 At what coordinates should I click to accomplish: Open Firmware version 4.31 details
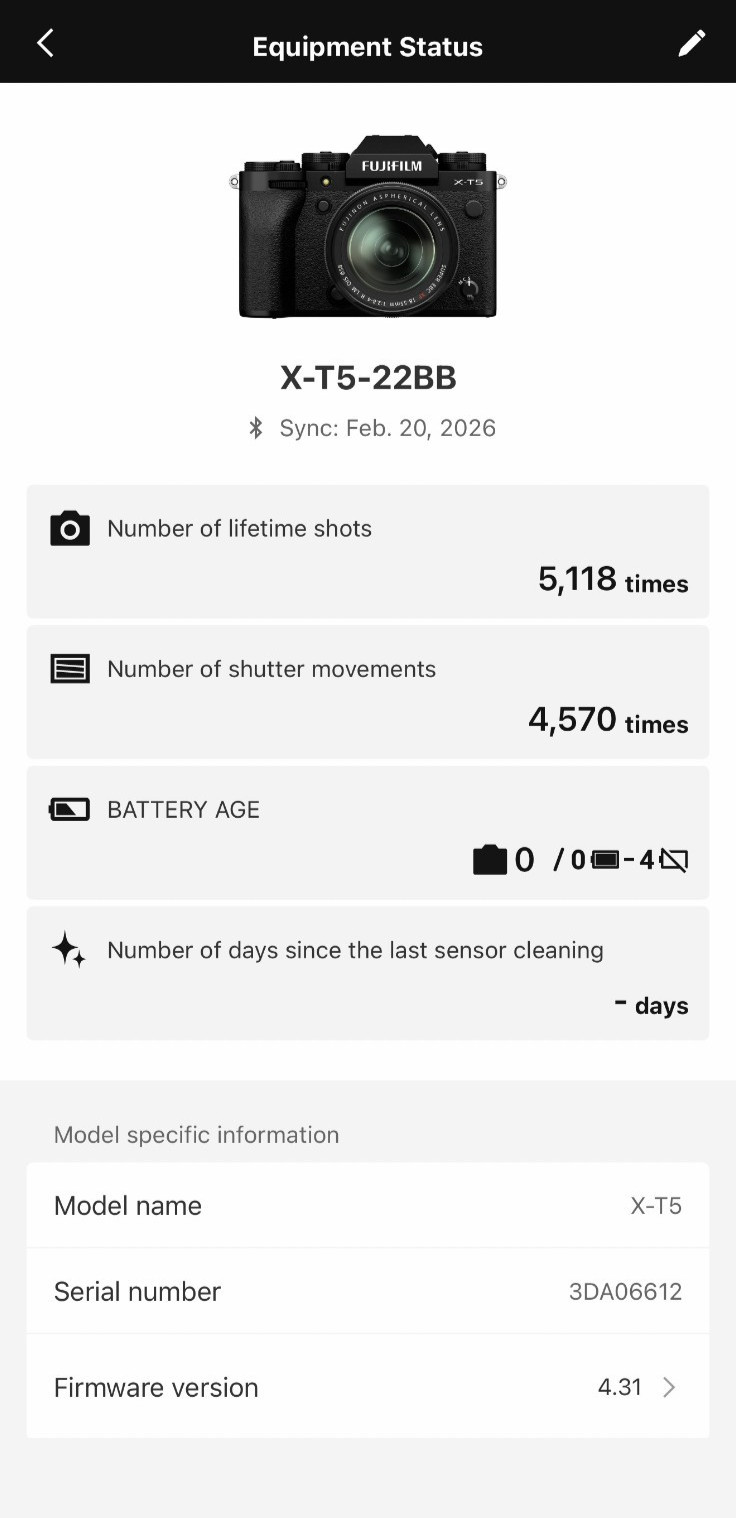[x=367, y=1387]
